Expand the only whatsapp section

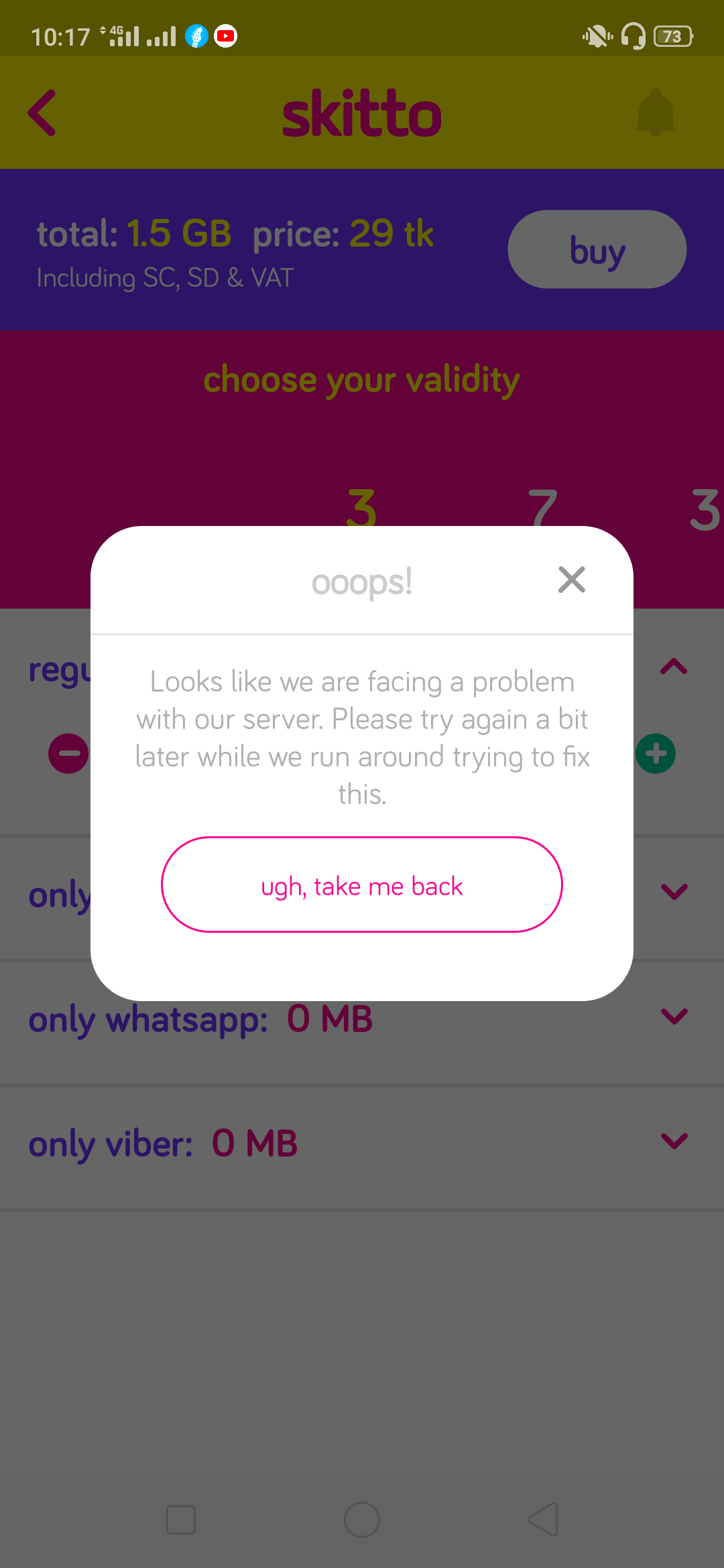click(674, 1017)
